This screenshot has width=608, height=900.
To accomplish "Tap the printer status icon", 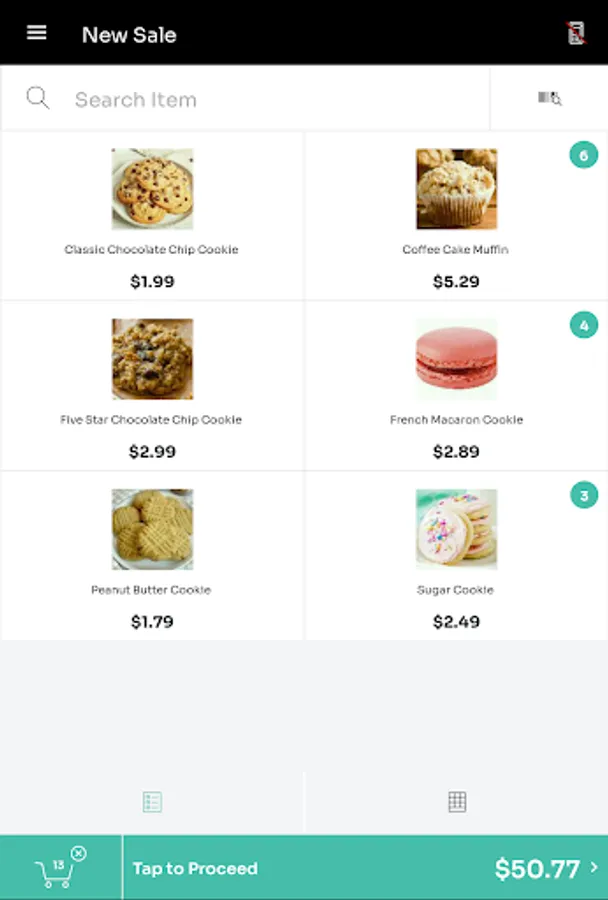I will [576, 33].
